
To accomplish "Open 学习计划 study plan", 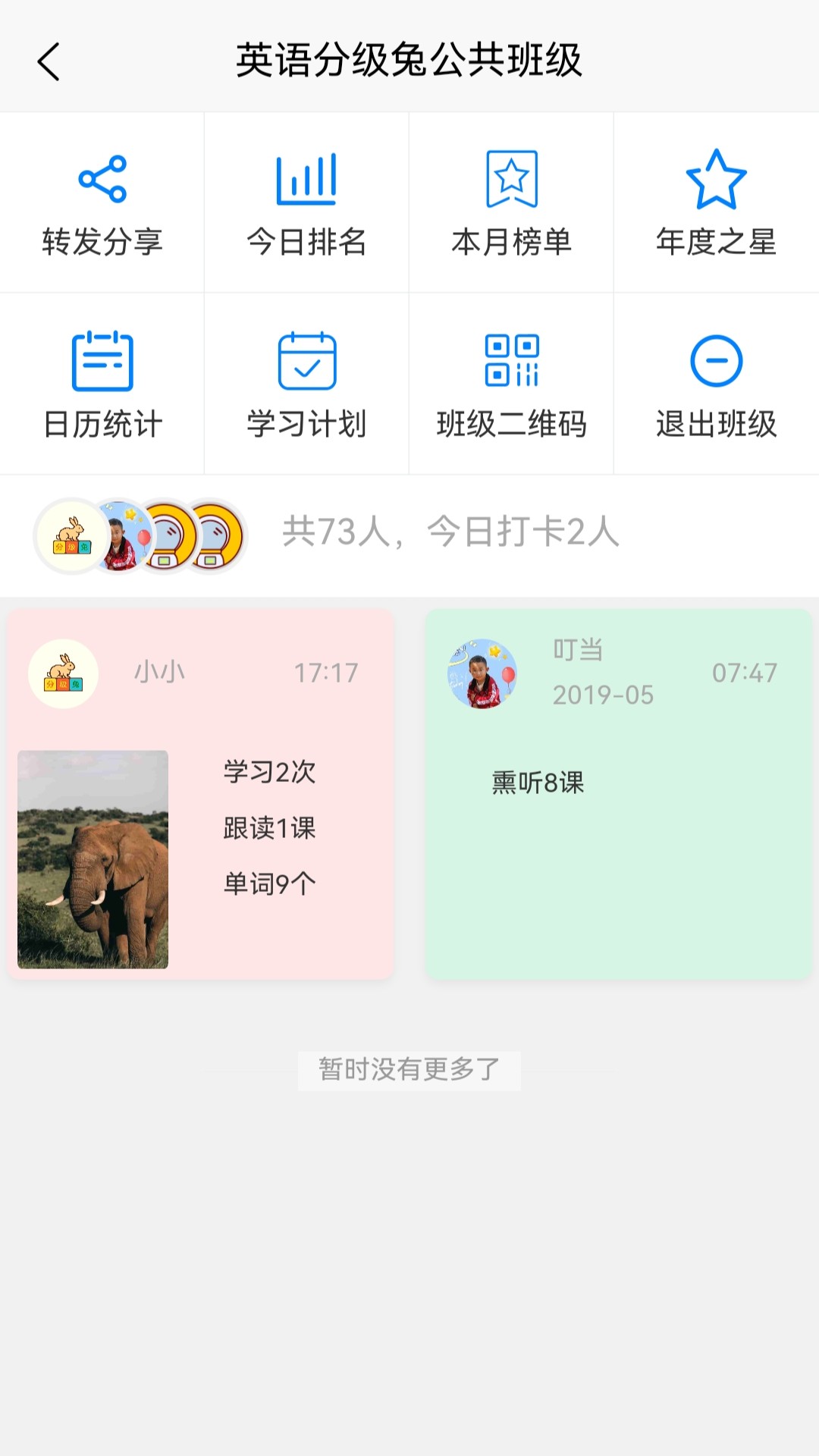I will coord(306,384).
